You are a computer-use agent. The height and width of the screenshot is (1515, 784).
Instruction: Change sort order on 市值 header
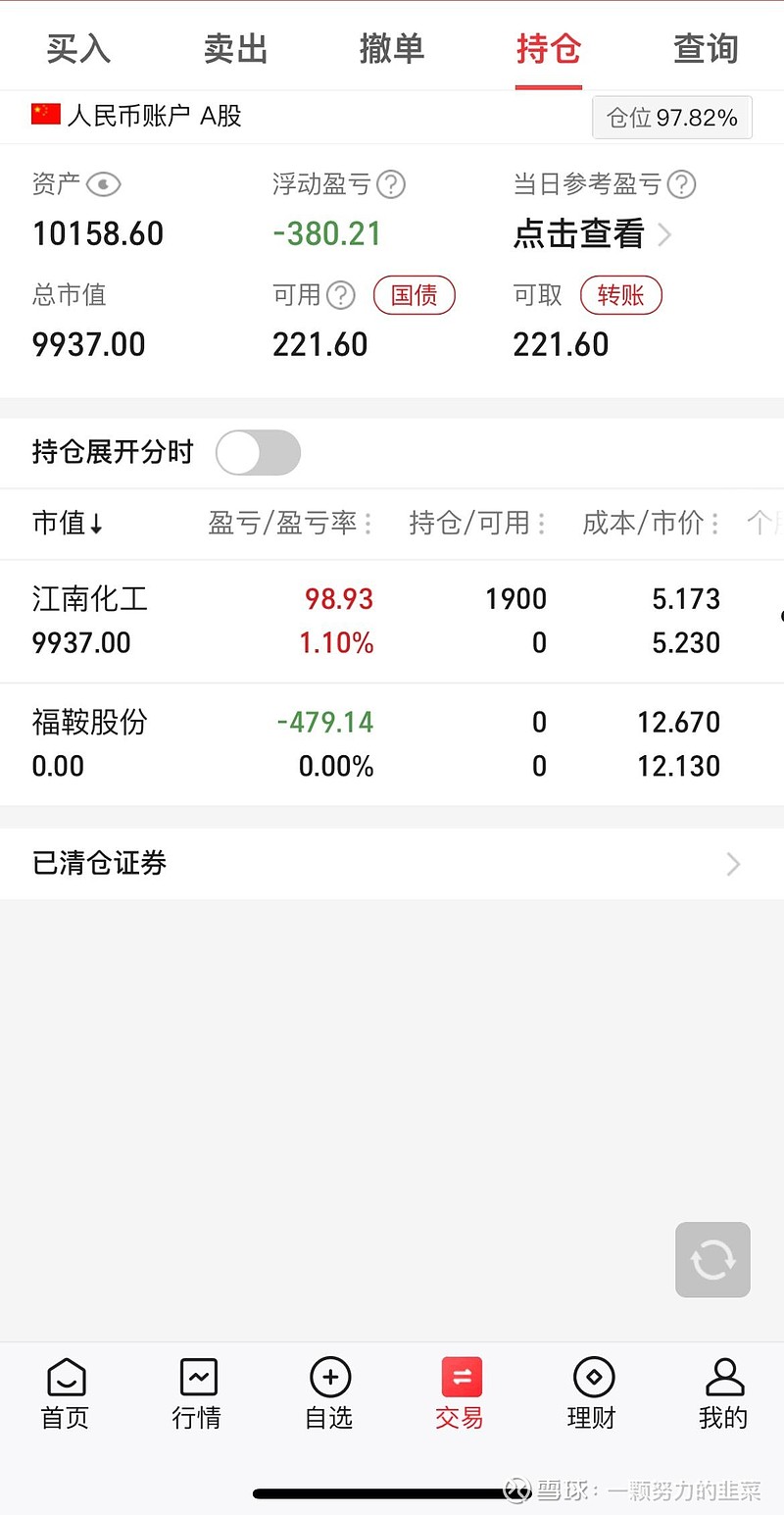pos(67,524)
